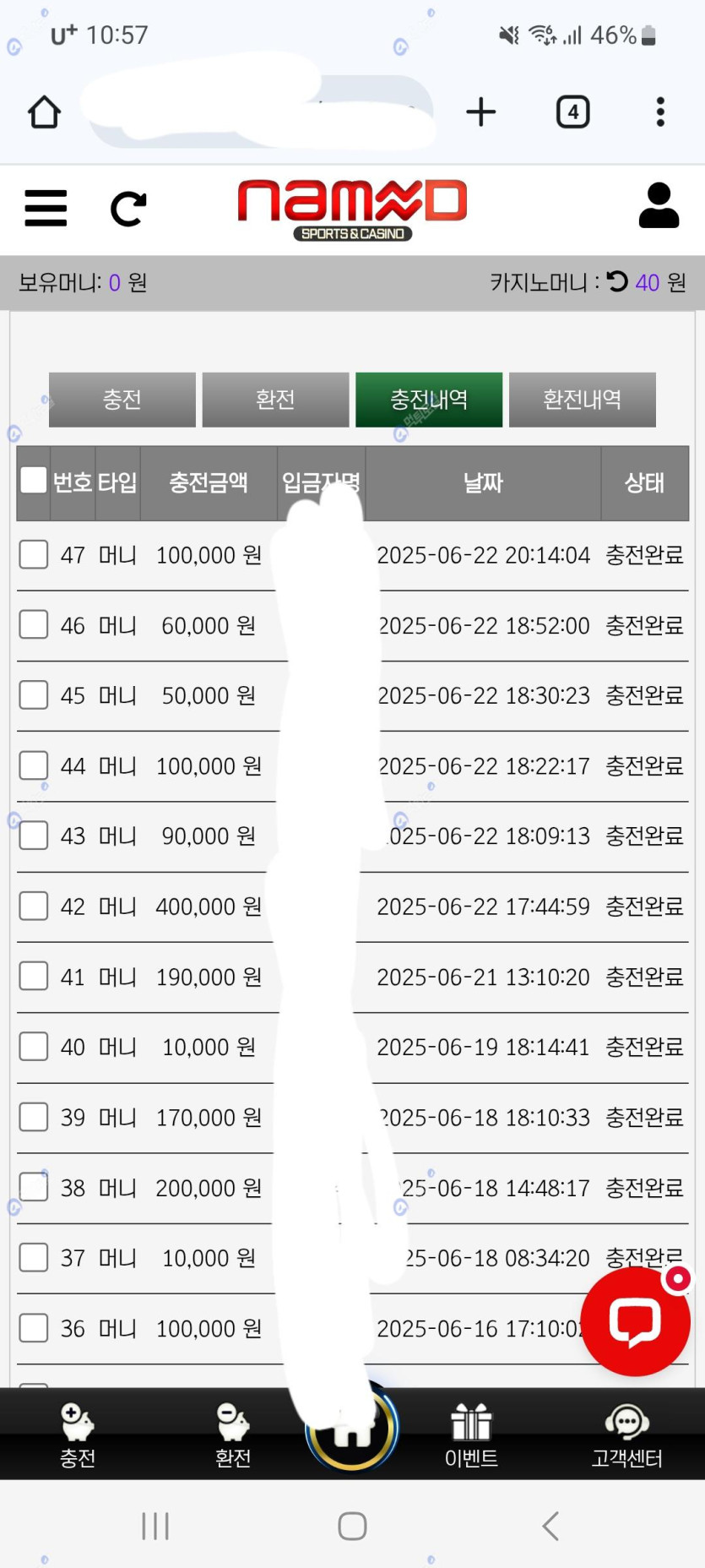
Task: Tap 이벤트 in the bottom bar
Action: [x=471, y=1435]
